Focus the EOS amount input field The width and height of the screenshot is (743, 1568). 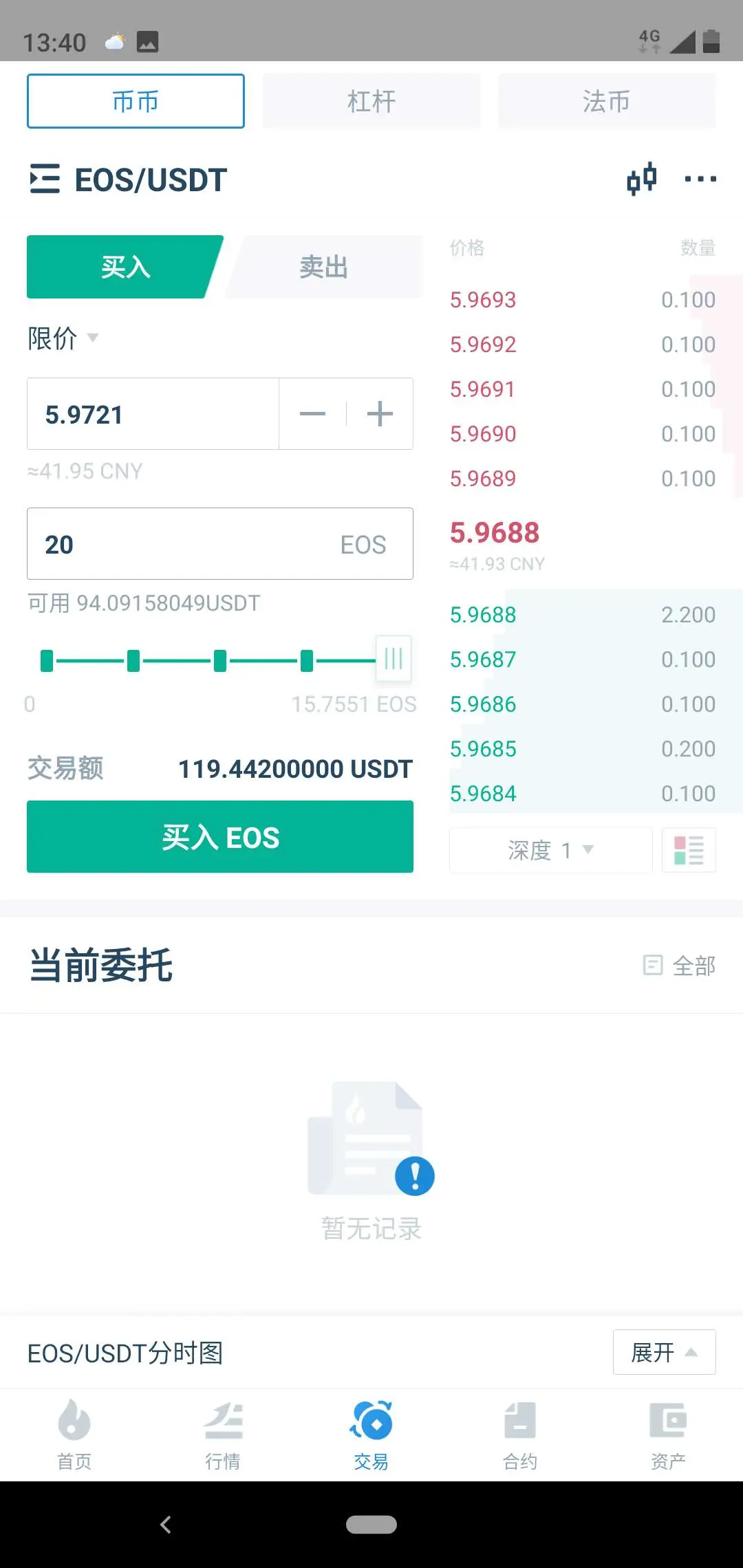click(220, 544)
